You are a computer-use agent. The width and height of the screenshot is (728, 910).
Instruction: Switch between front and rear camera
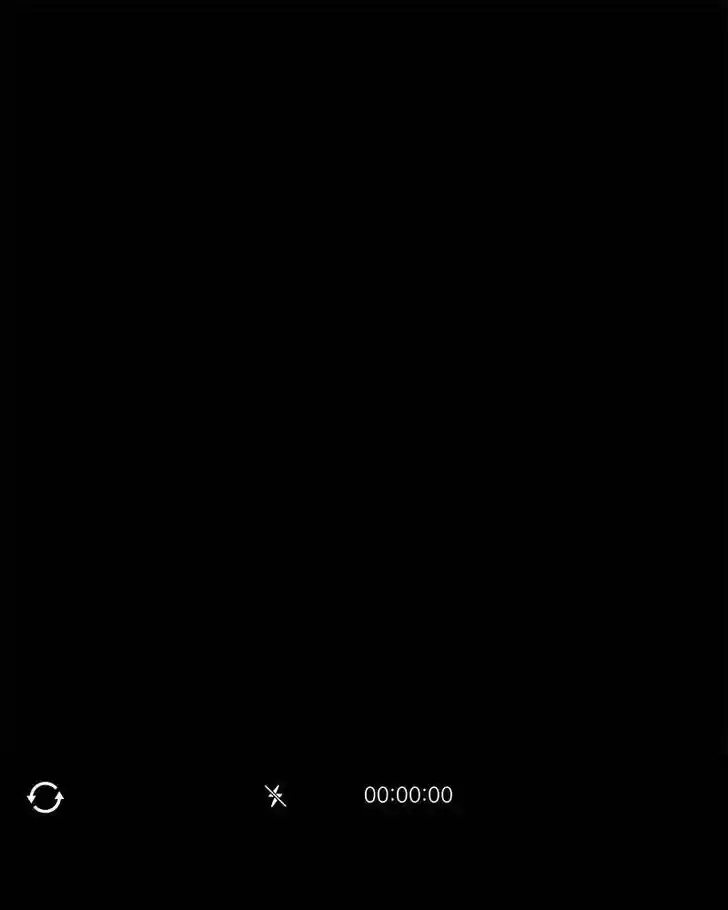[45, 797]
